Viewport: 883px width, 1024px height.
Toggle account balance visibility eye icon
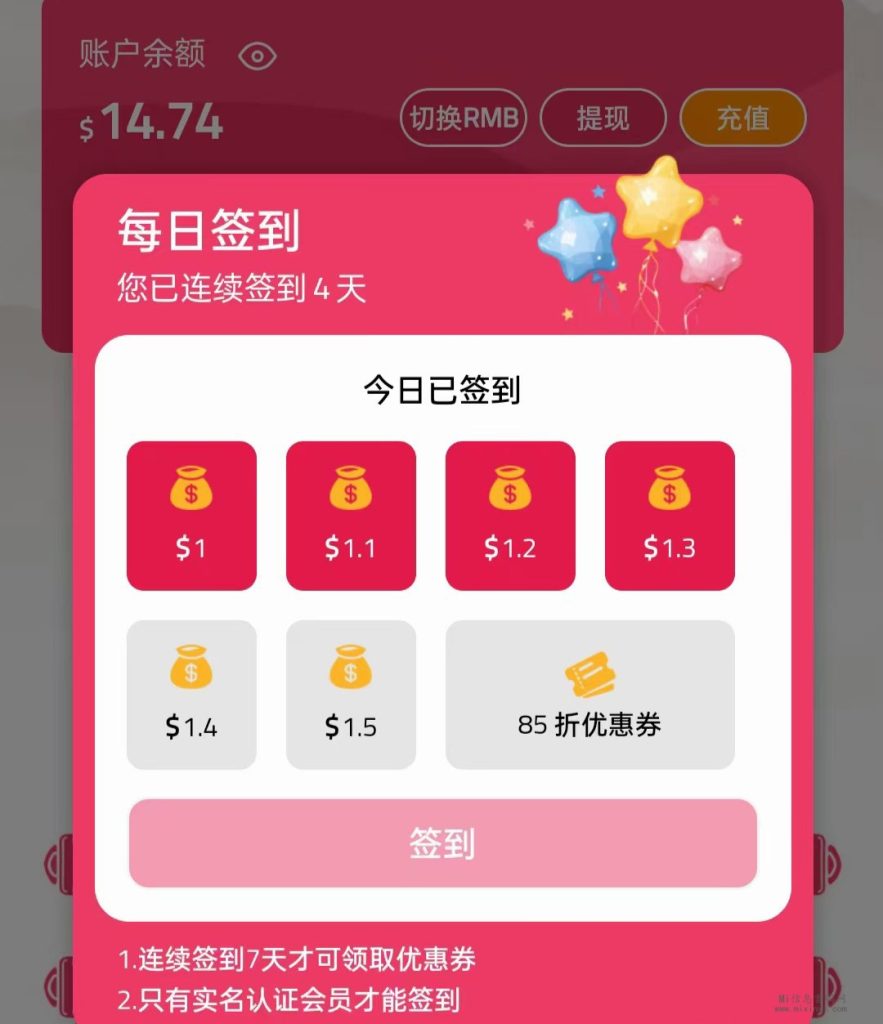pyautogui.click(x=257, y=57)
